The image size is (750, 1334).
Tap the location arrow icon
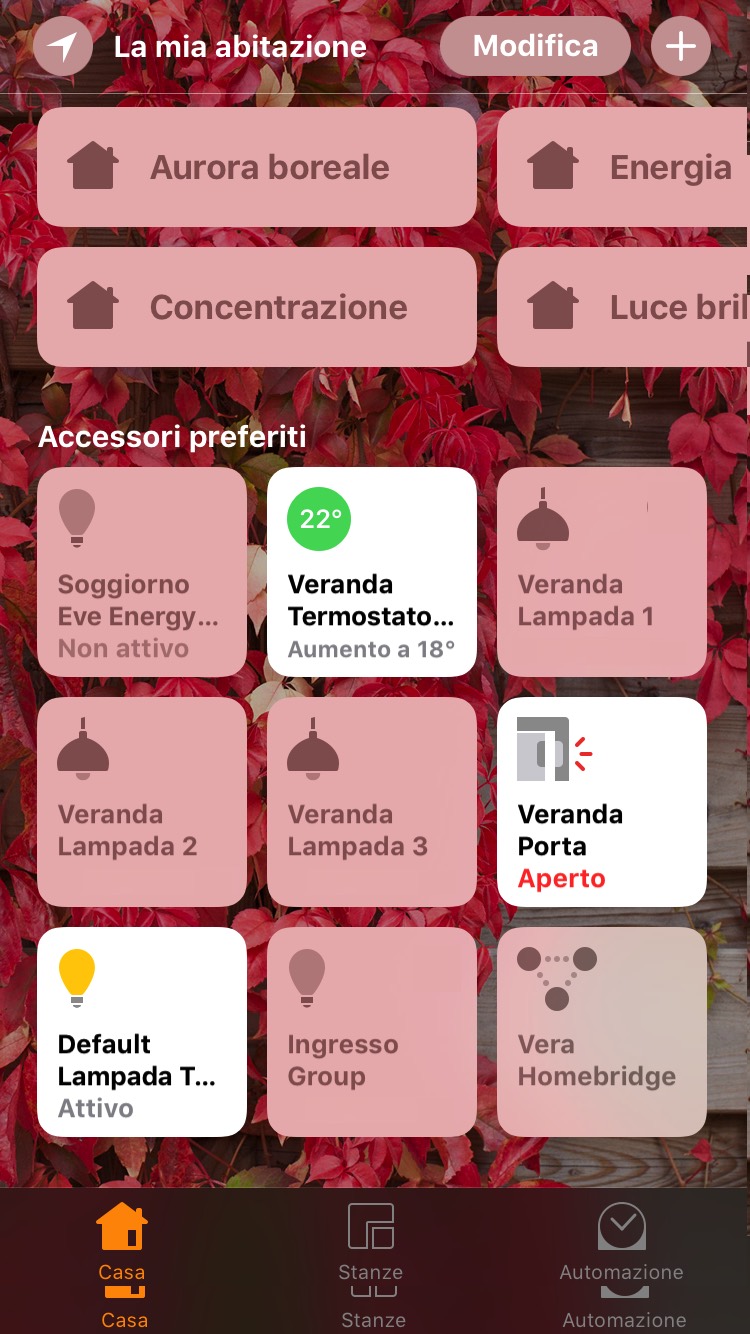click(x=63, y=47)
